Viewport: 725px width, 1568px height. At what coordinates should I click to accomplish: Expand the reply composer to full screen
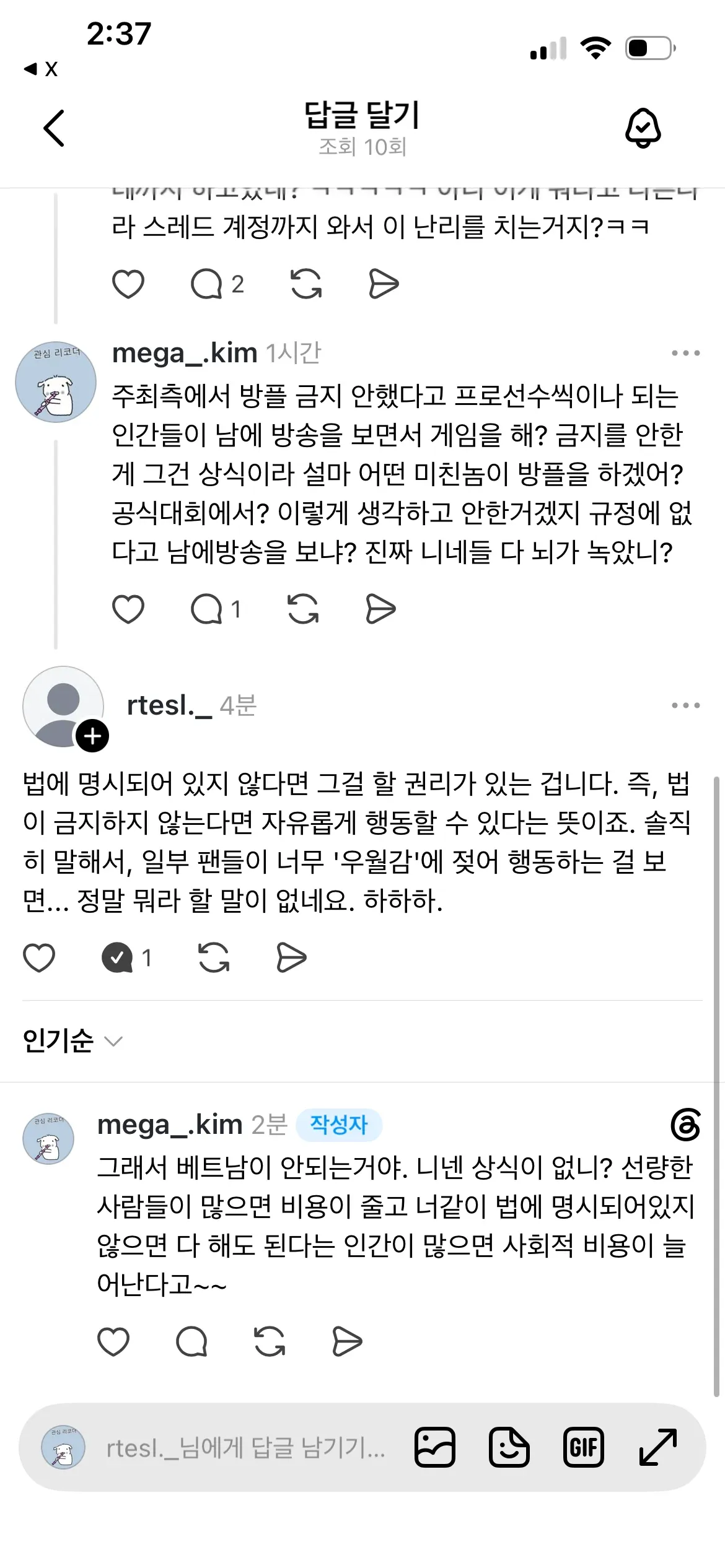[658, 1448]
